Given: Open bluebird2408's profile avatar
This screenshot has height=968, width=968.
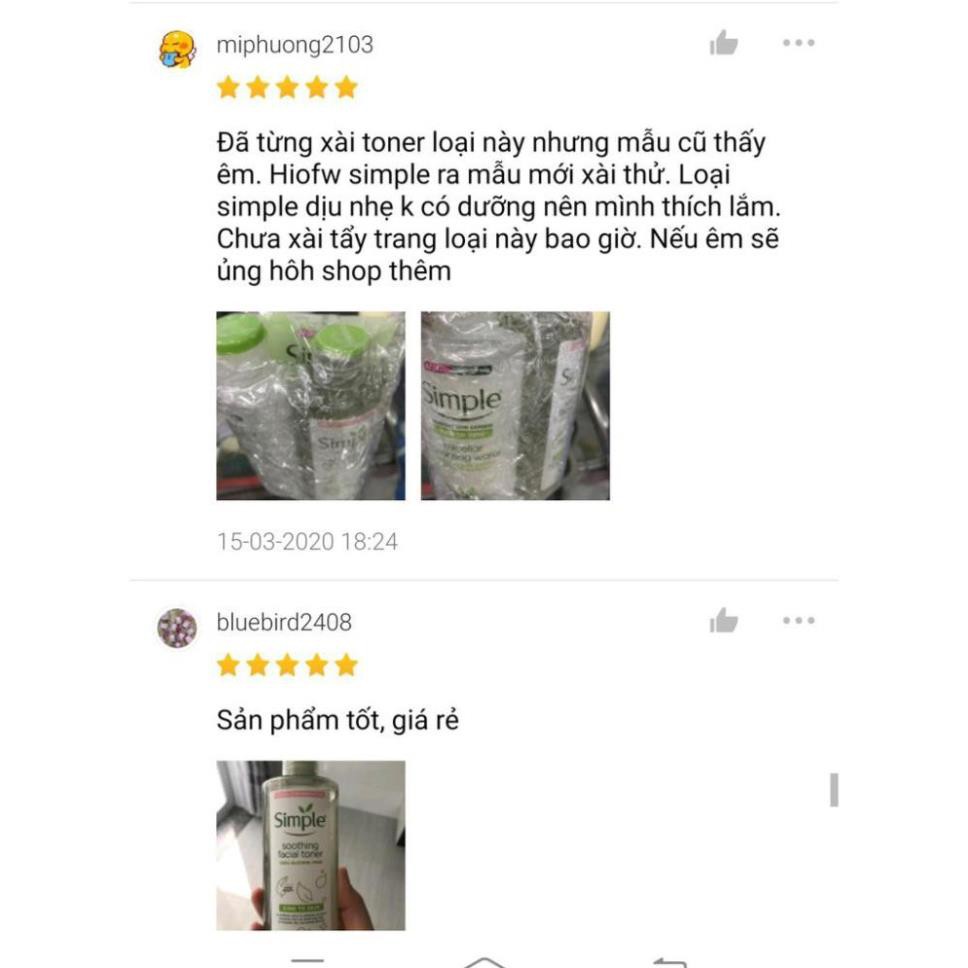Looking at the screenshot, I should tap(177, 627).
